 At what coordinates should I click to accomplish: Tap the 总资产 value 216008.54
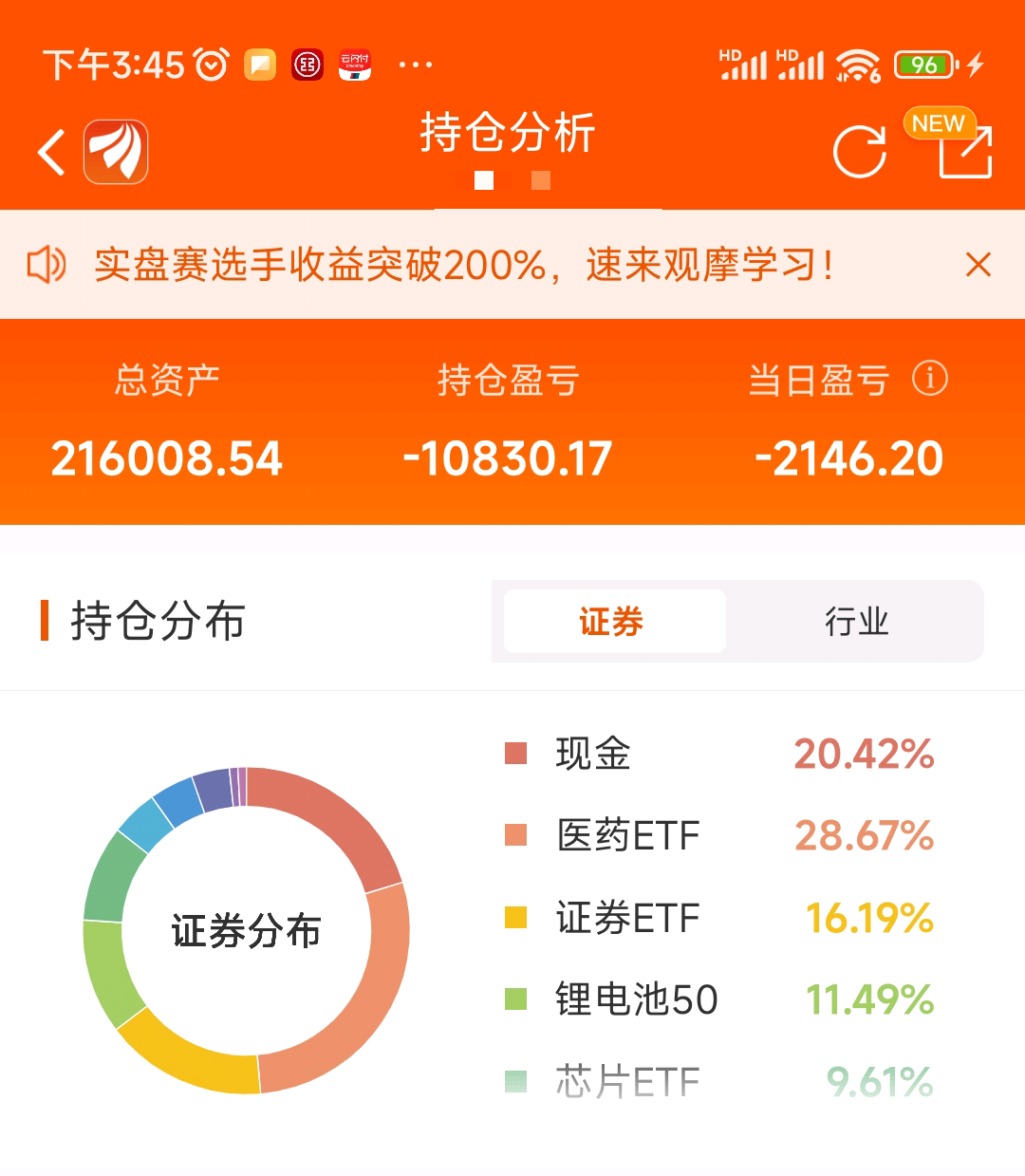coord(168,457)
